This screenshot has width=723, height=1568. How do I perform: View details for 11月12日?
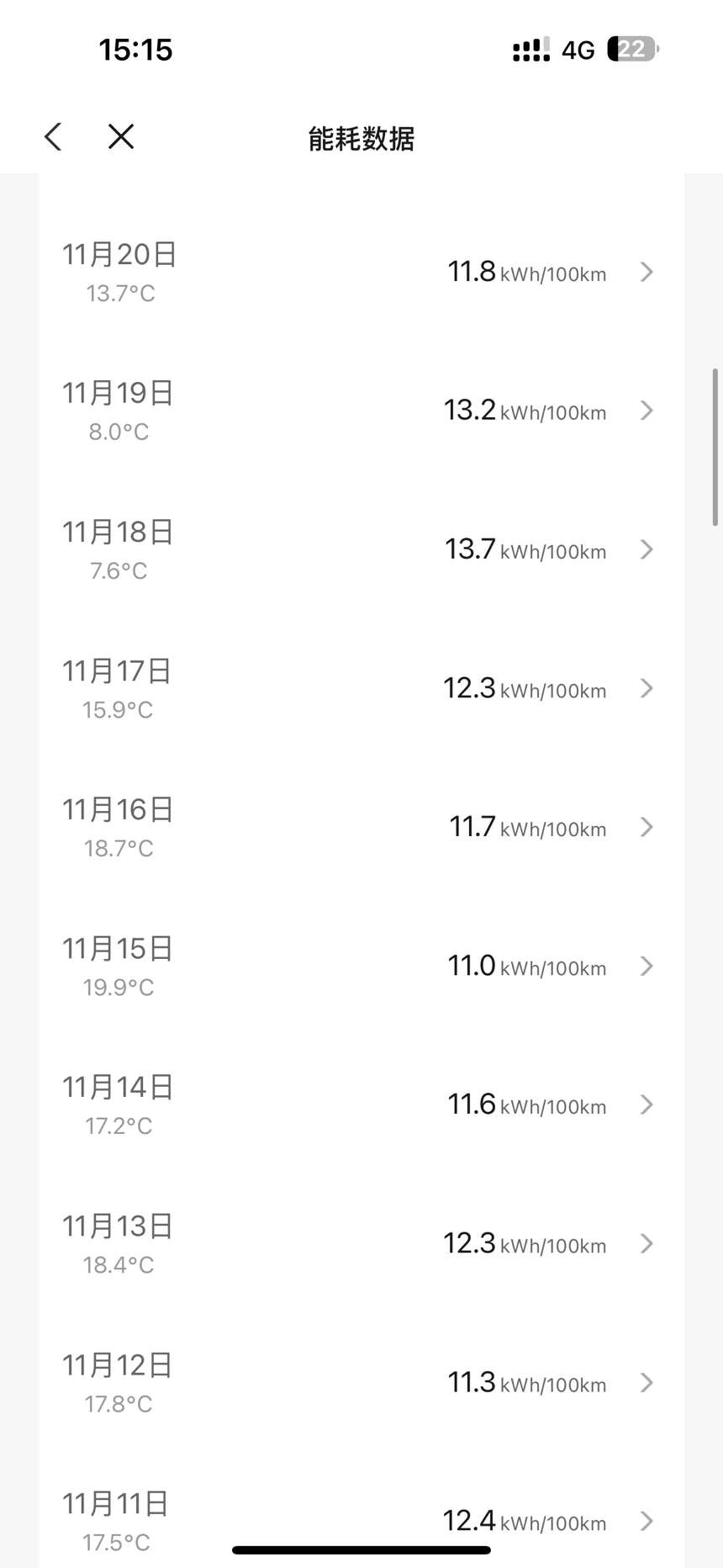tap(361, 1382)
